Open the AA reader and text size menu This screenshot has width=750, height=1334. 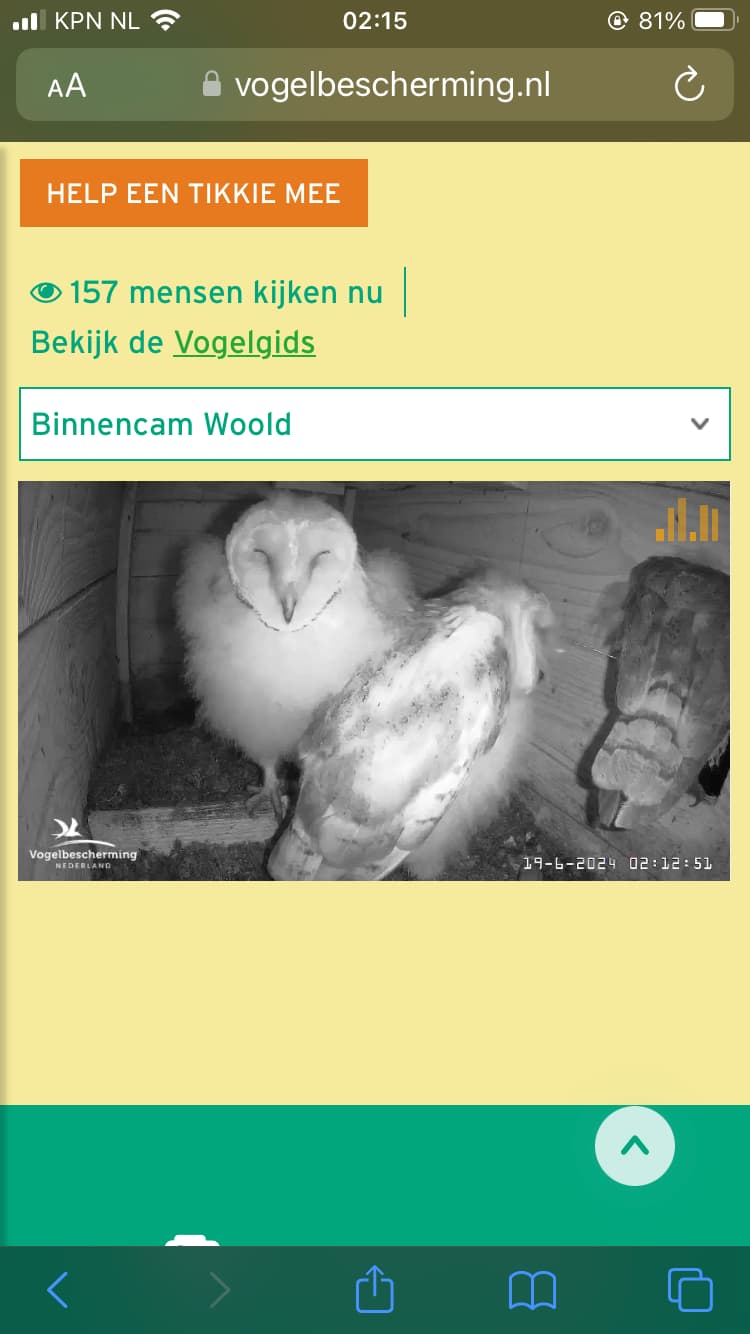[x=67, y=86]
